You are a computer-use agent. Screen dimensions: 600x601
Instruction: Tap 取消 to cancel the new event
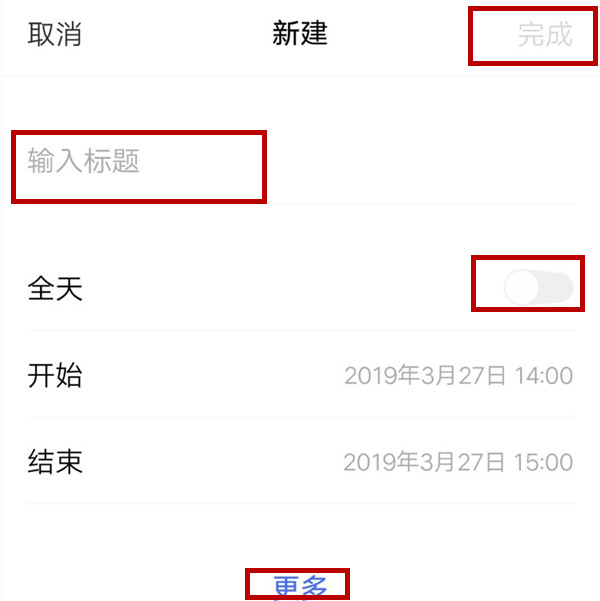(x=55, y=34)
